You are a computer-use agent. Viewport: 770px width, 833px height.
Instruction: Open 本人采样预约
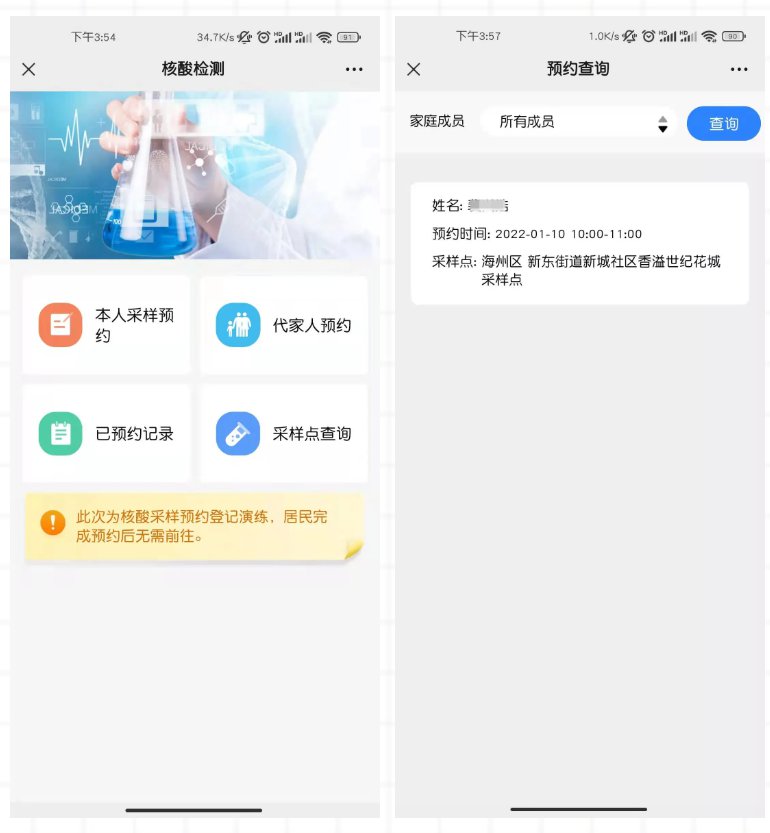pos(106,325)
